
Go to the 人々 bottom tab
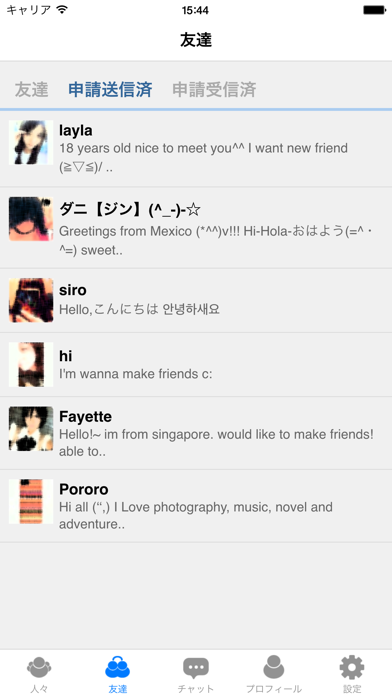click(39, 674)
